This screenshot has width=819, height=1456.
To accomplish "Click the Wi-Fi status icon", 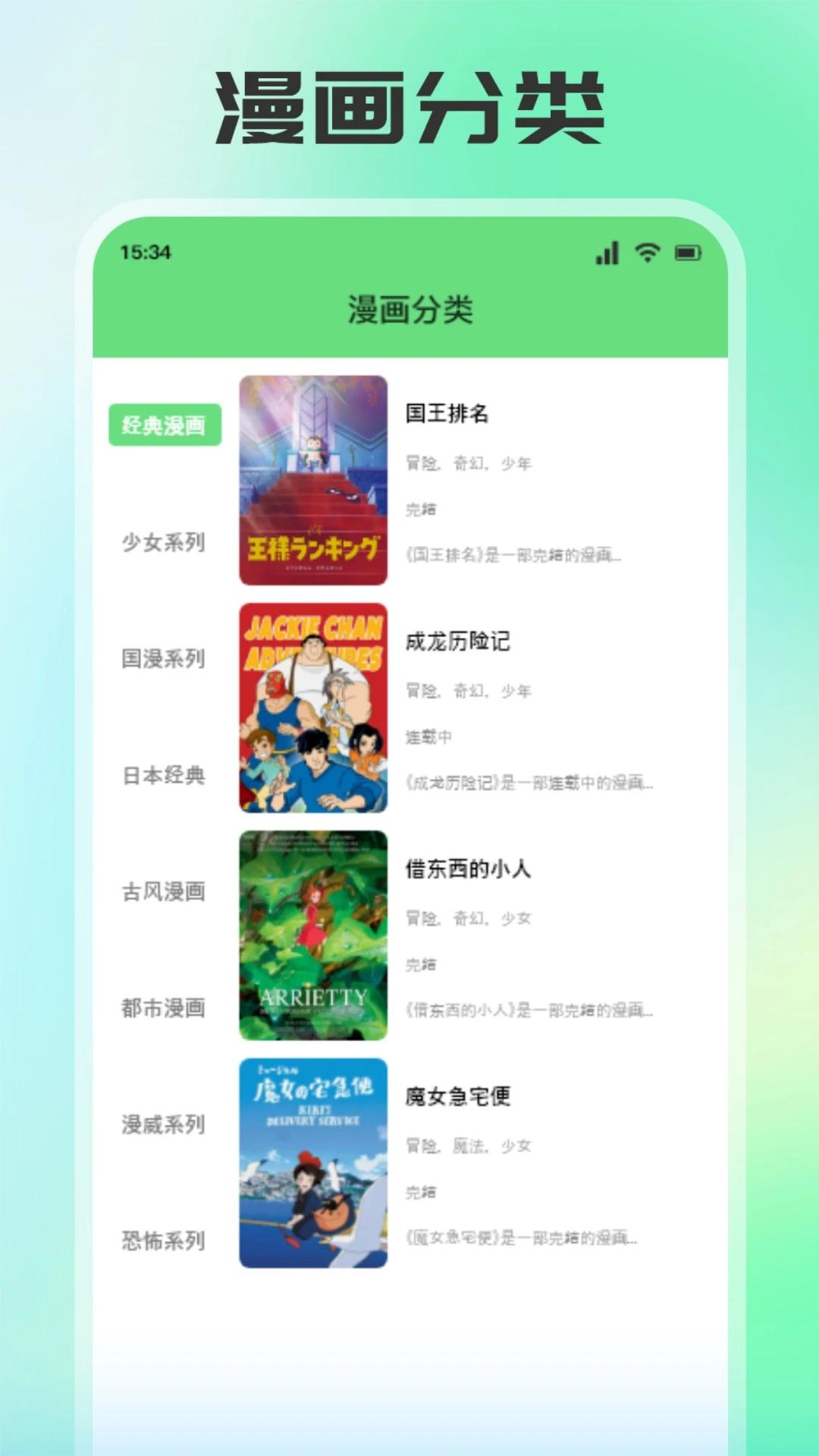I will [646, 253].
